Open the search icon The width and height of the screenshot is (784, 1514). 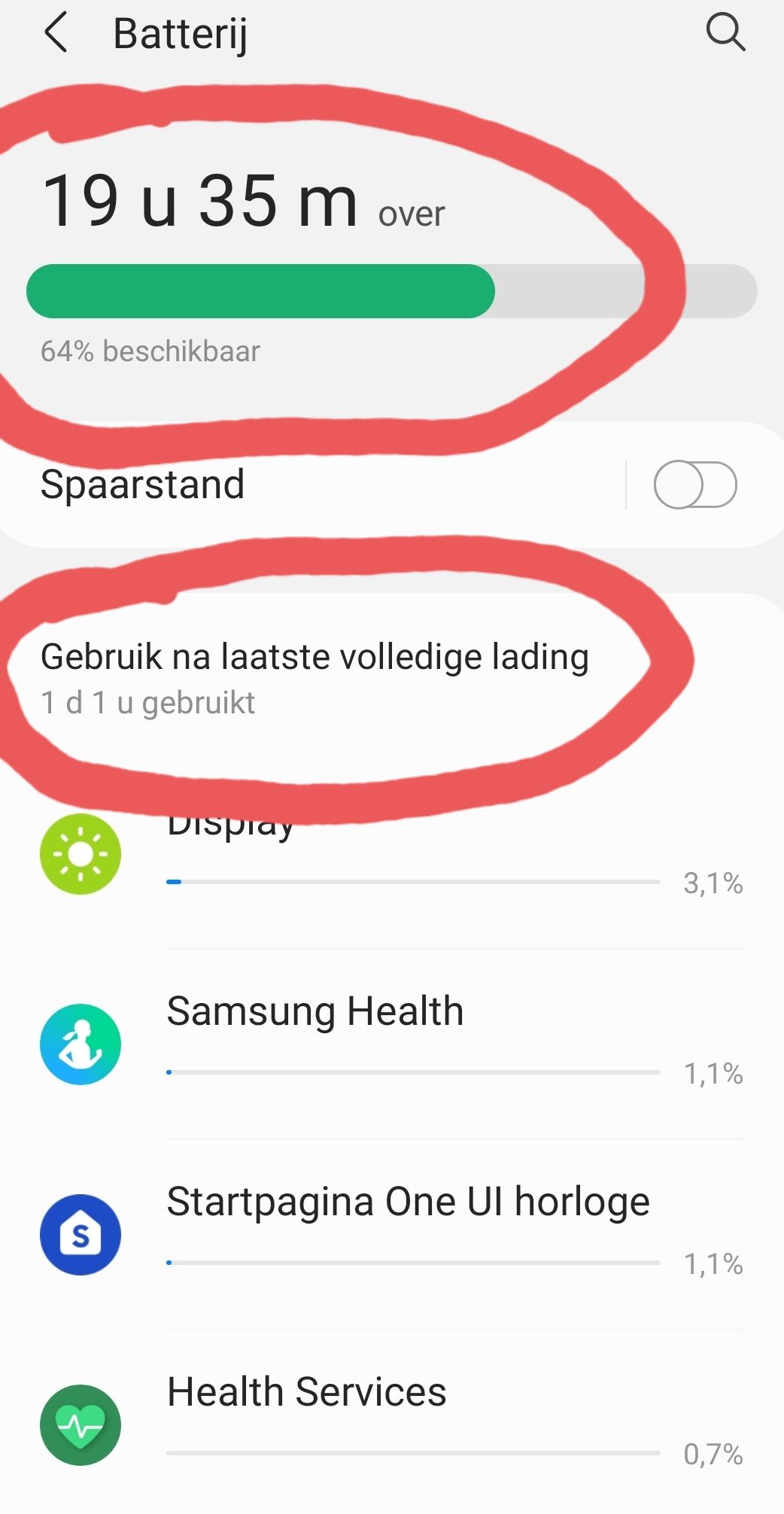click(725, 32)
